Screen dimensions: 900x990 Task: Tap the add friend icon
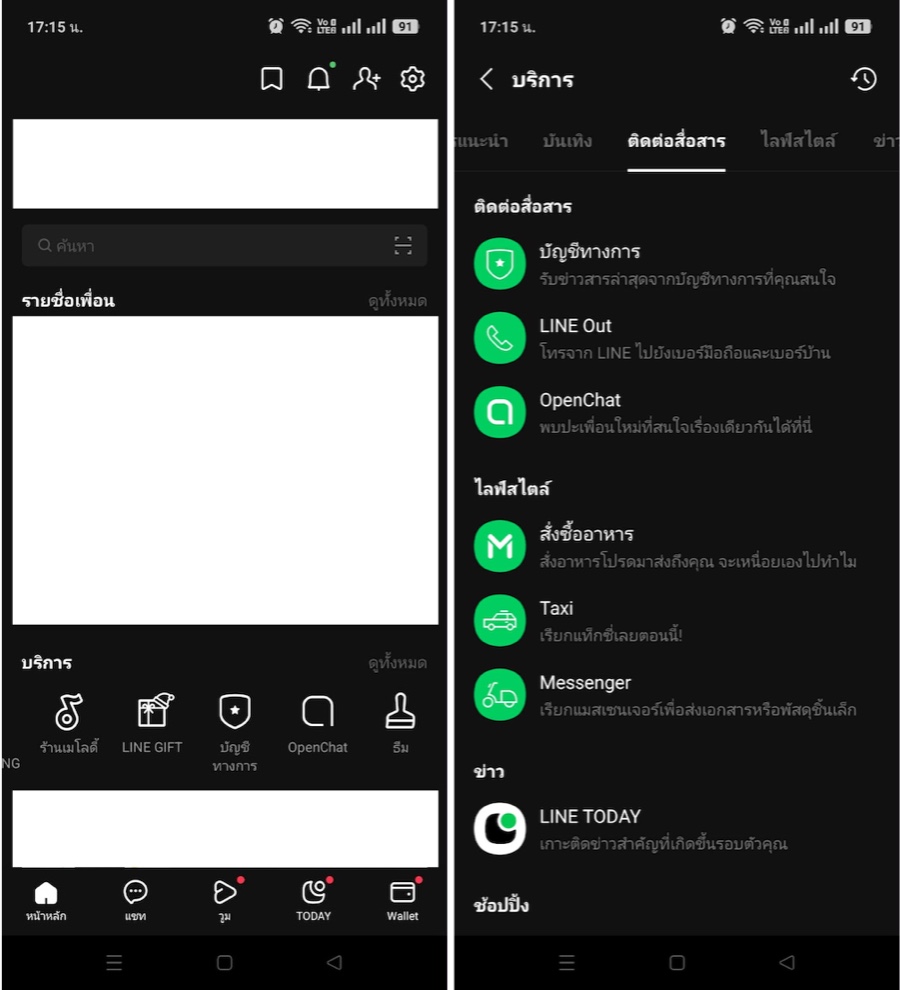coord(366,79)
